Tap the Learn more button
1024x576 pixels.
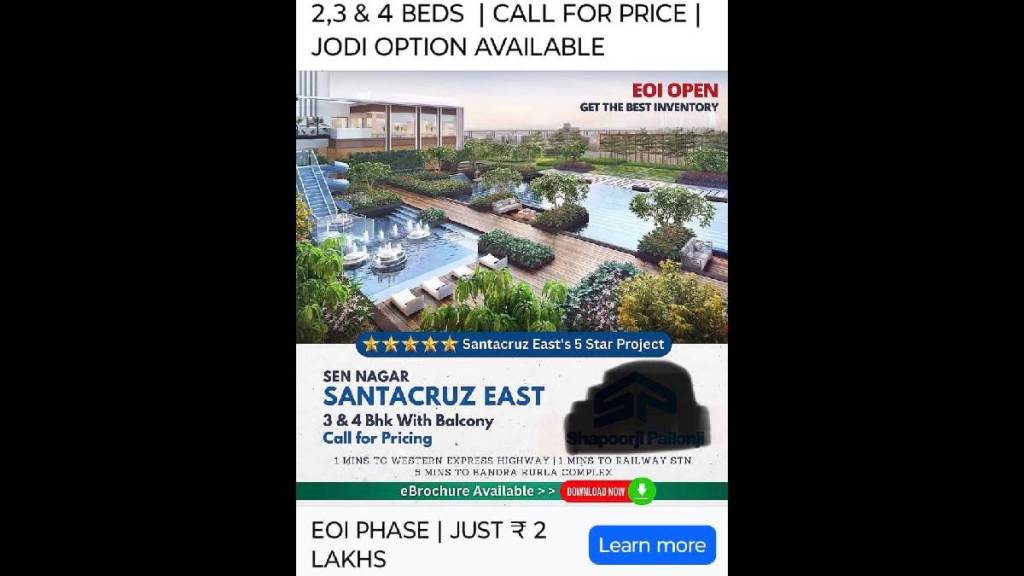(652, 545)
